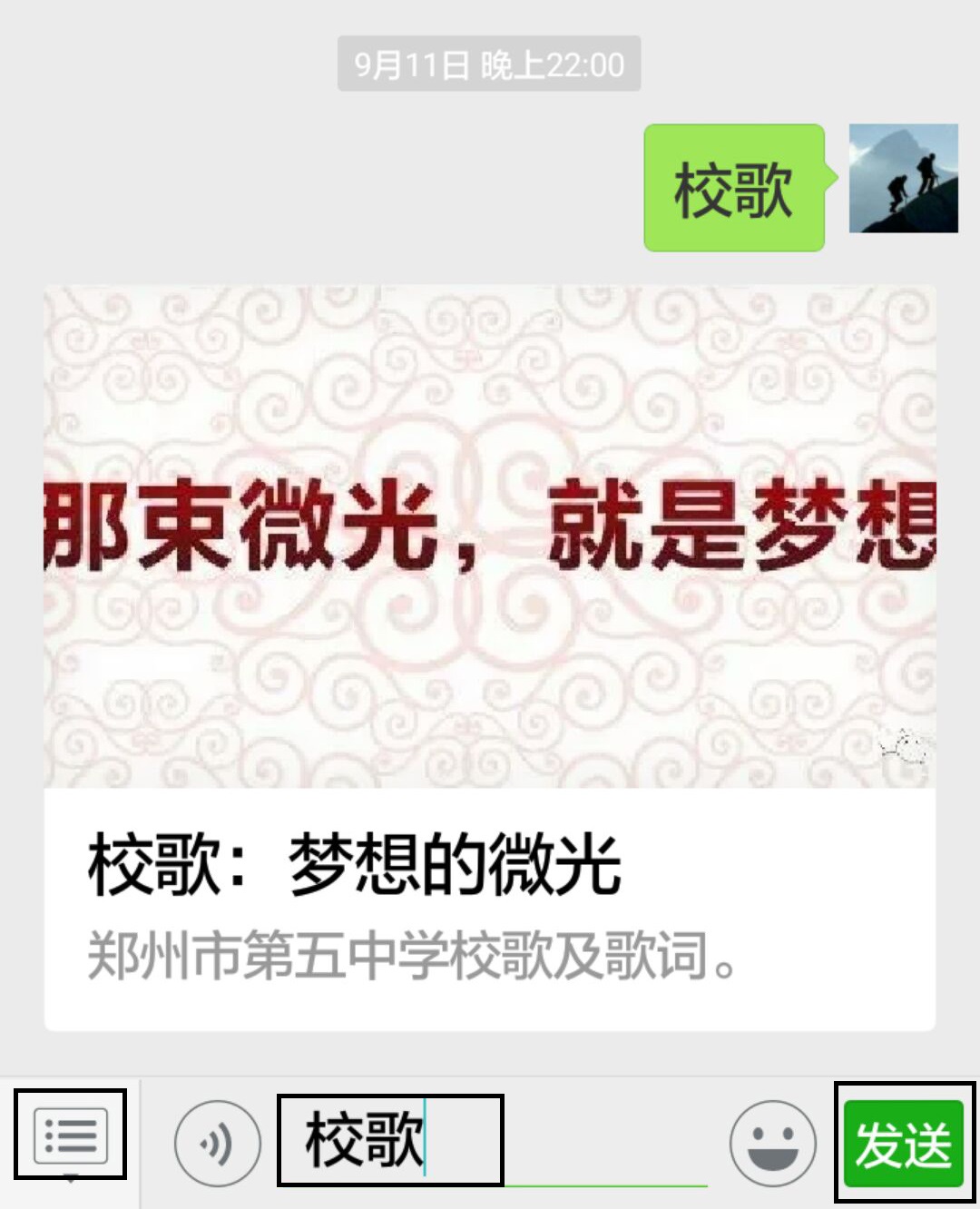Switch to the menu keyboard toggle
This screenshot has height=1209, width=980.
(70, 1135)
